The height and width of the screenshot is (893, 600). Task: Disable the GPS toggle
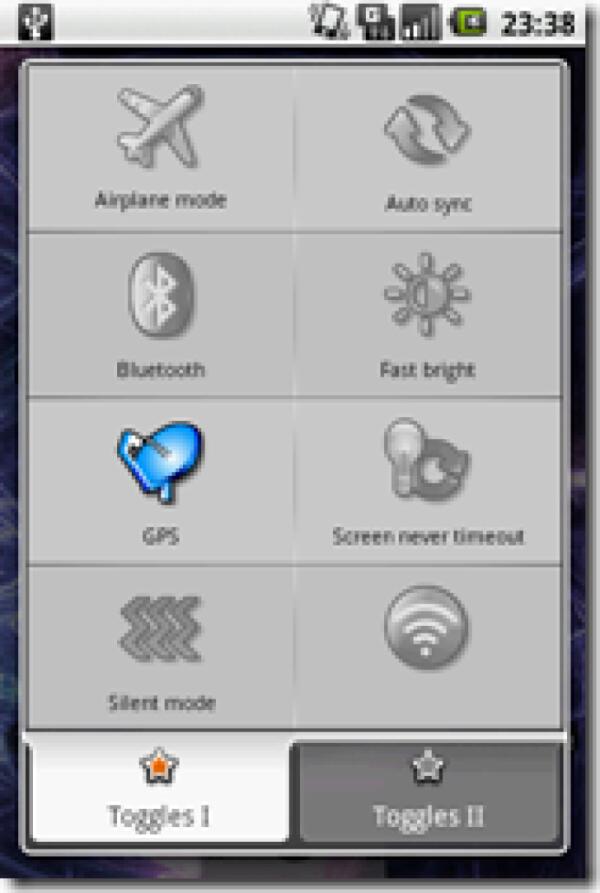[x=160, y=480]
